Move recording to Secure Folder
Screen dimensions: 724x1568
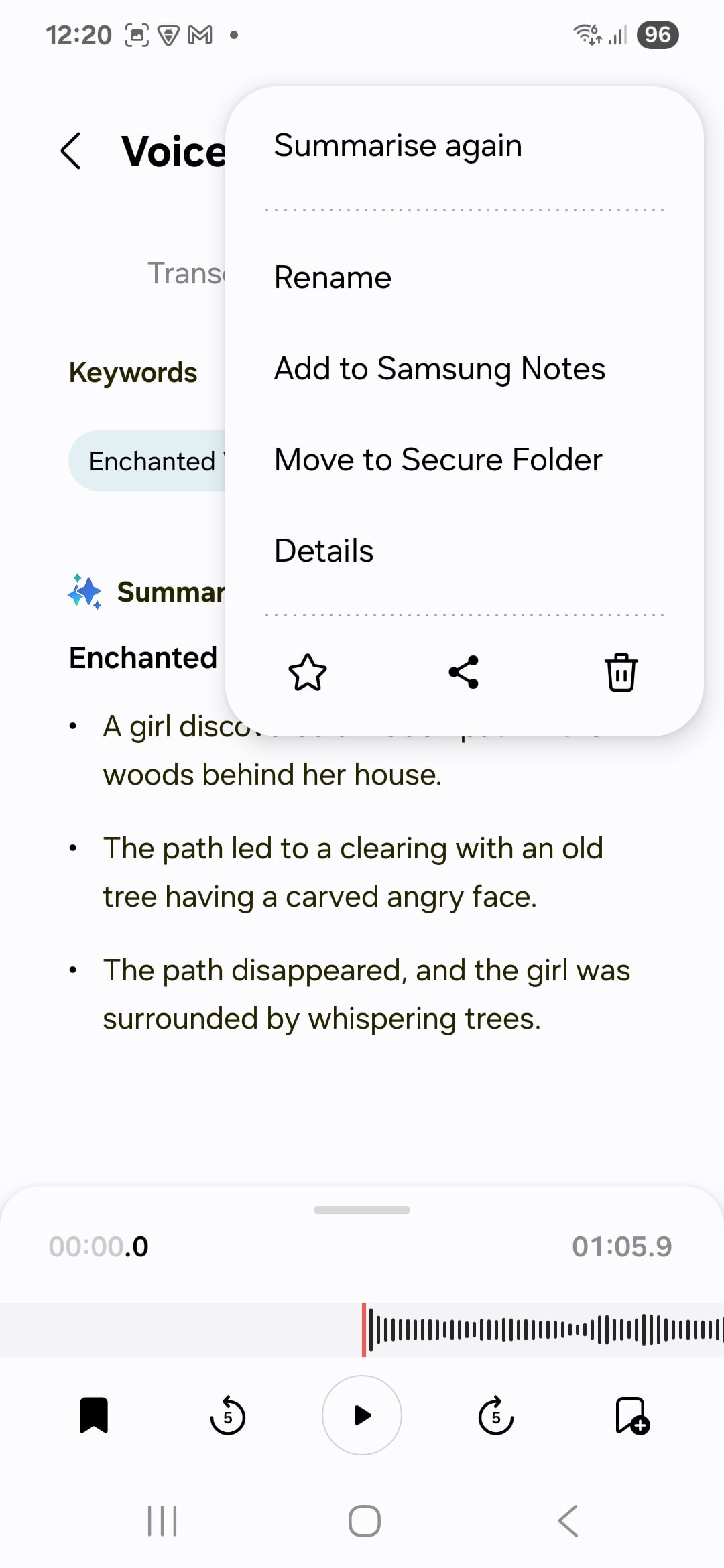(x=438, y=460)
